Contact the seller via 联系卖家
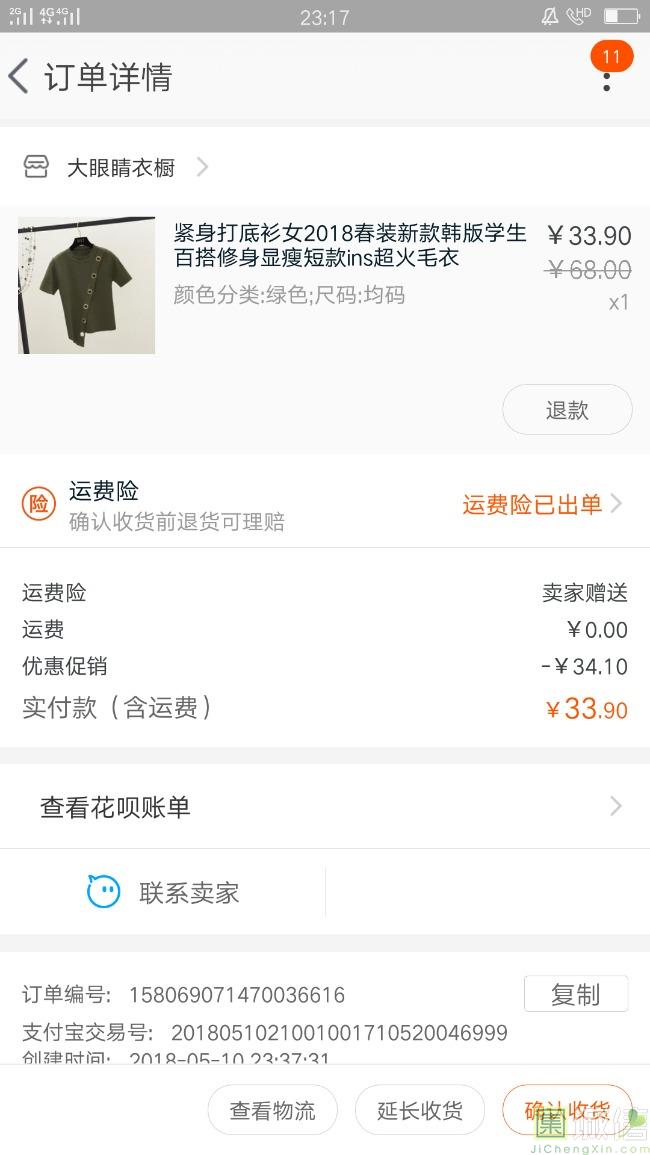 (165, 892)
